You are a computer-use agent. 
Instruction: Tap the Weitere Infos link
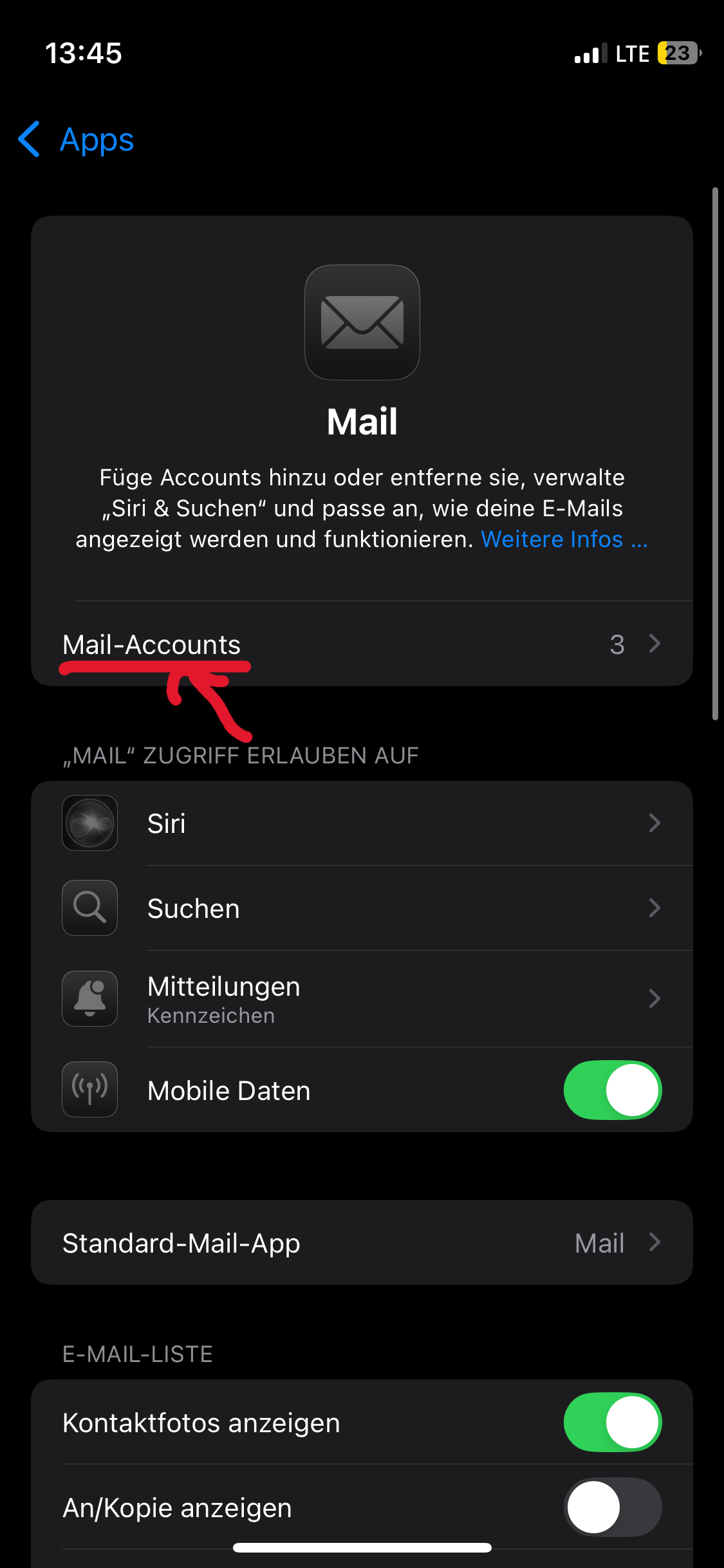[x=564, y=539]
